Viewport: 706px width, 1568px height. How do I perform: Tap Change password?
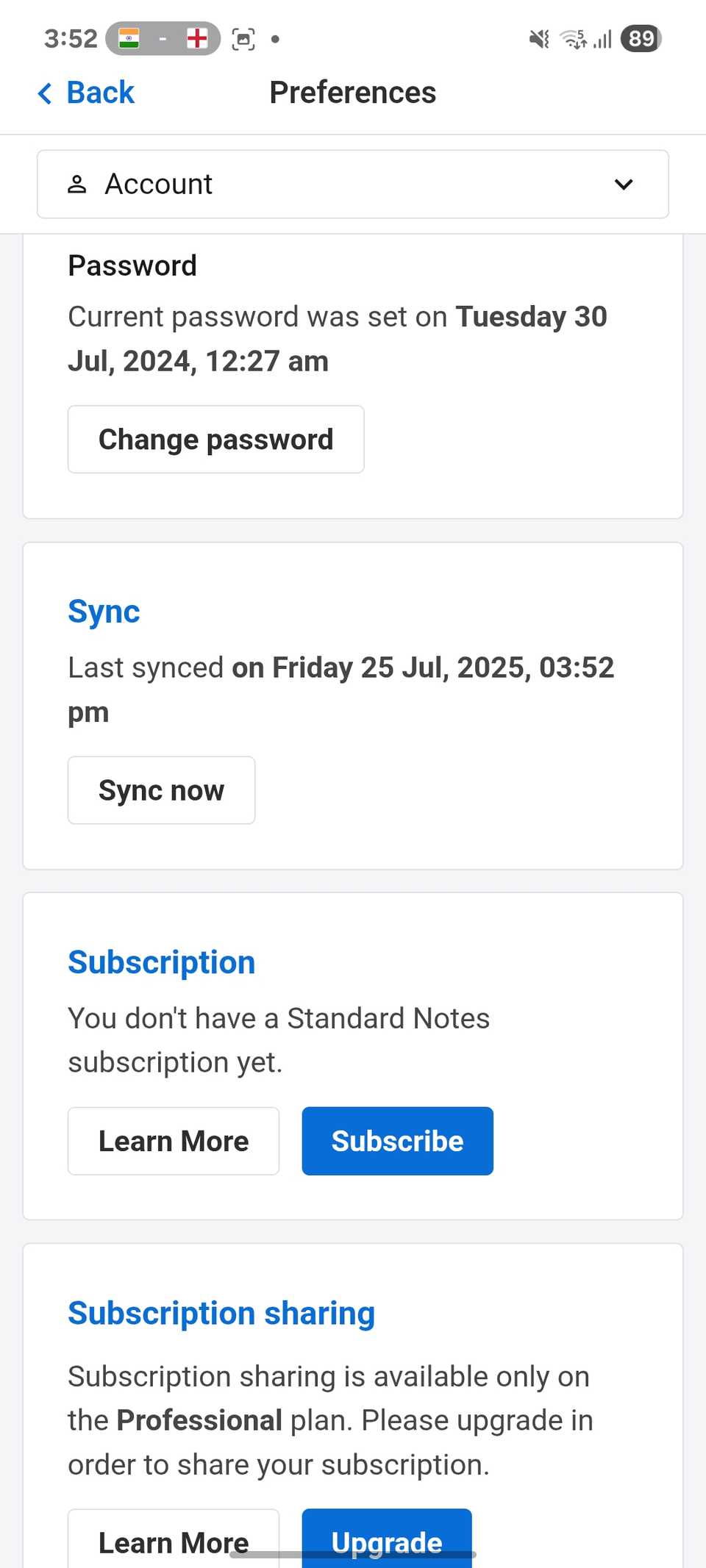(x=215, y=439)
